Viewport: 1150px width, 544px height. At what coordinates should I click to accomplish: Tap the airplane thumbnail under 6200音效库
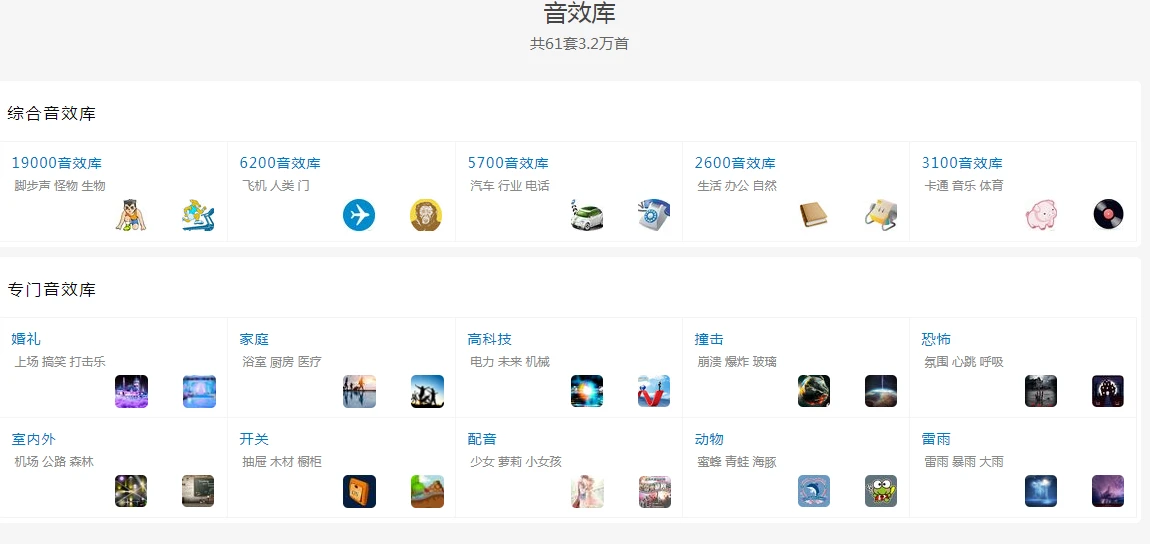(359, 215)
